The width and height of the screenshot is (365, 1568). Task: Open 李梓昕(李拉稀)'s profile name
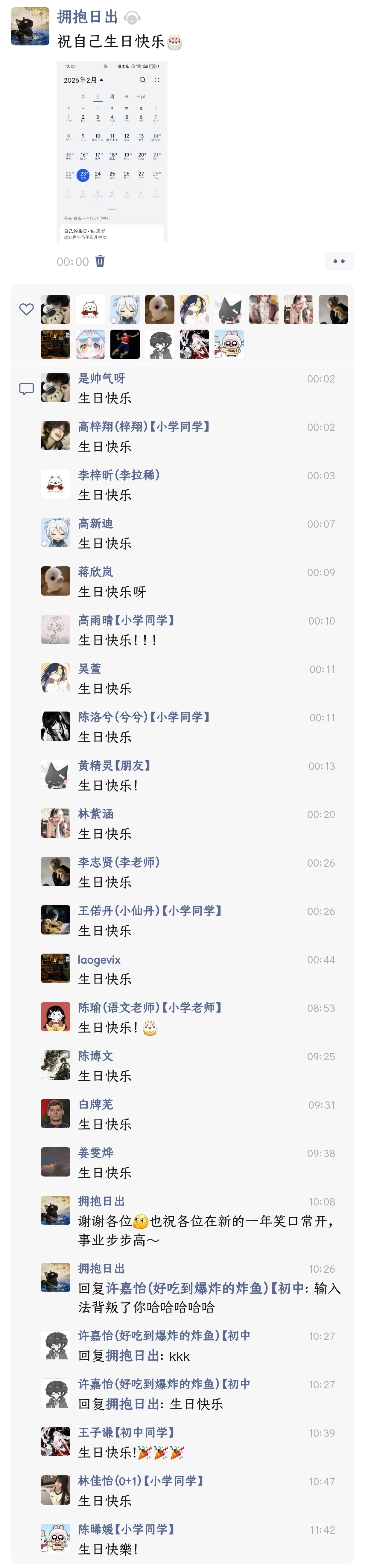[x=119, y=475]
